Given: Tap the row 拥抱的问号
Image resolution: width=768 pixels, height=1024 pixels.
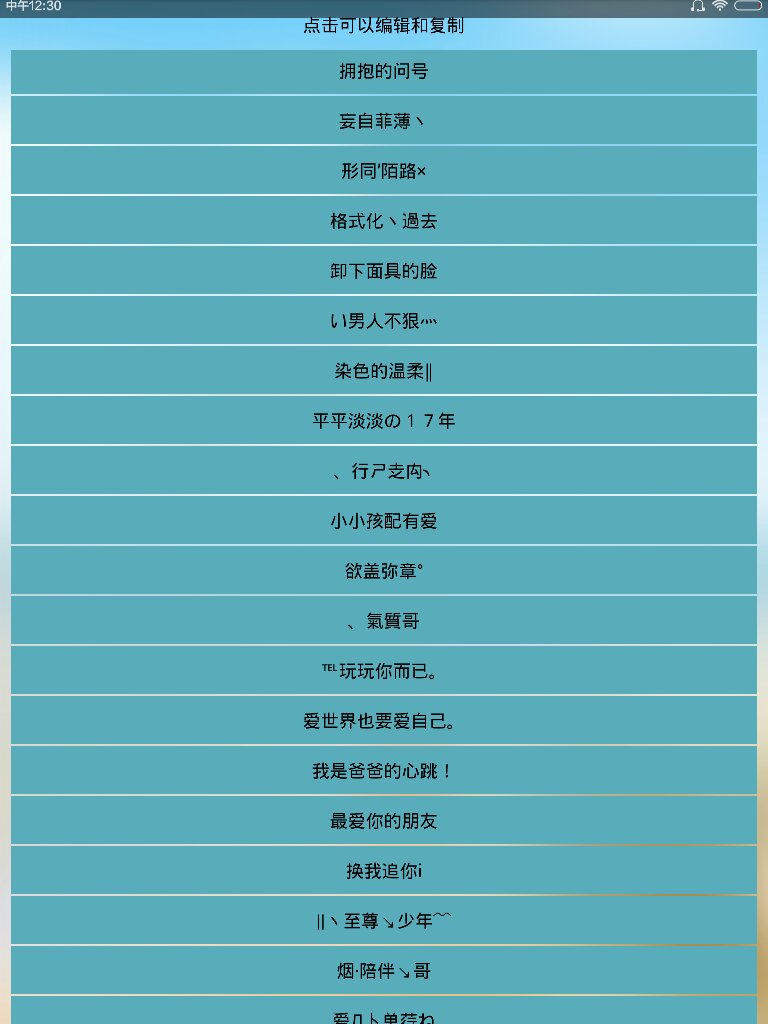Looking at the screenshot, I should pyautogui.click(x=384, y=72).
